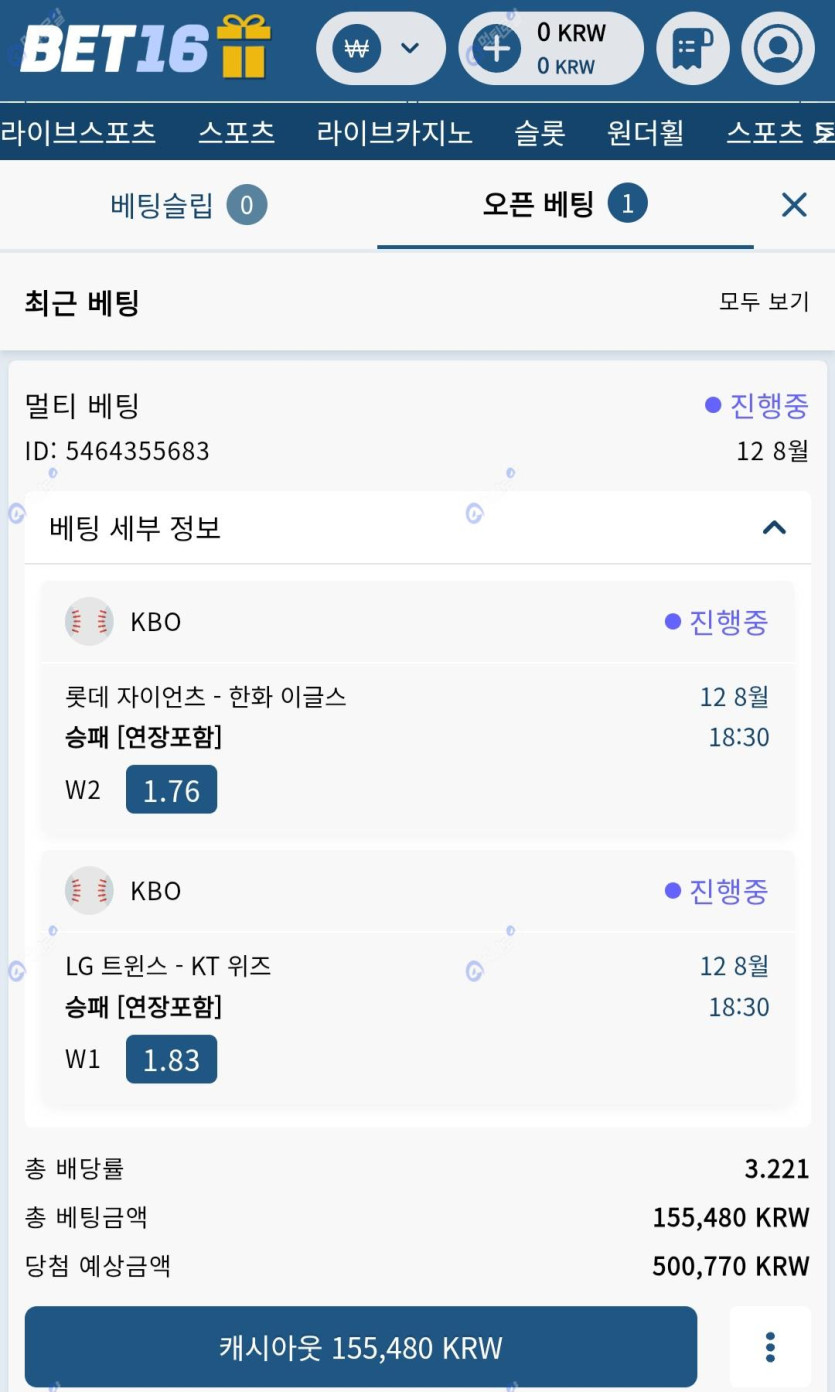Select the 오픈 베팅 tab
835x1392 pixels.
(565, 205)
